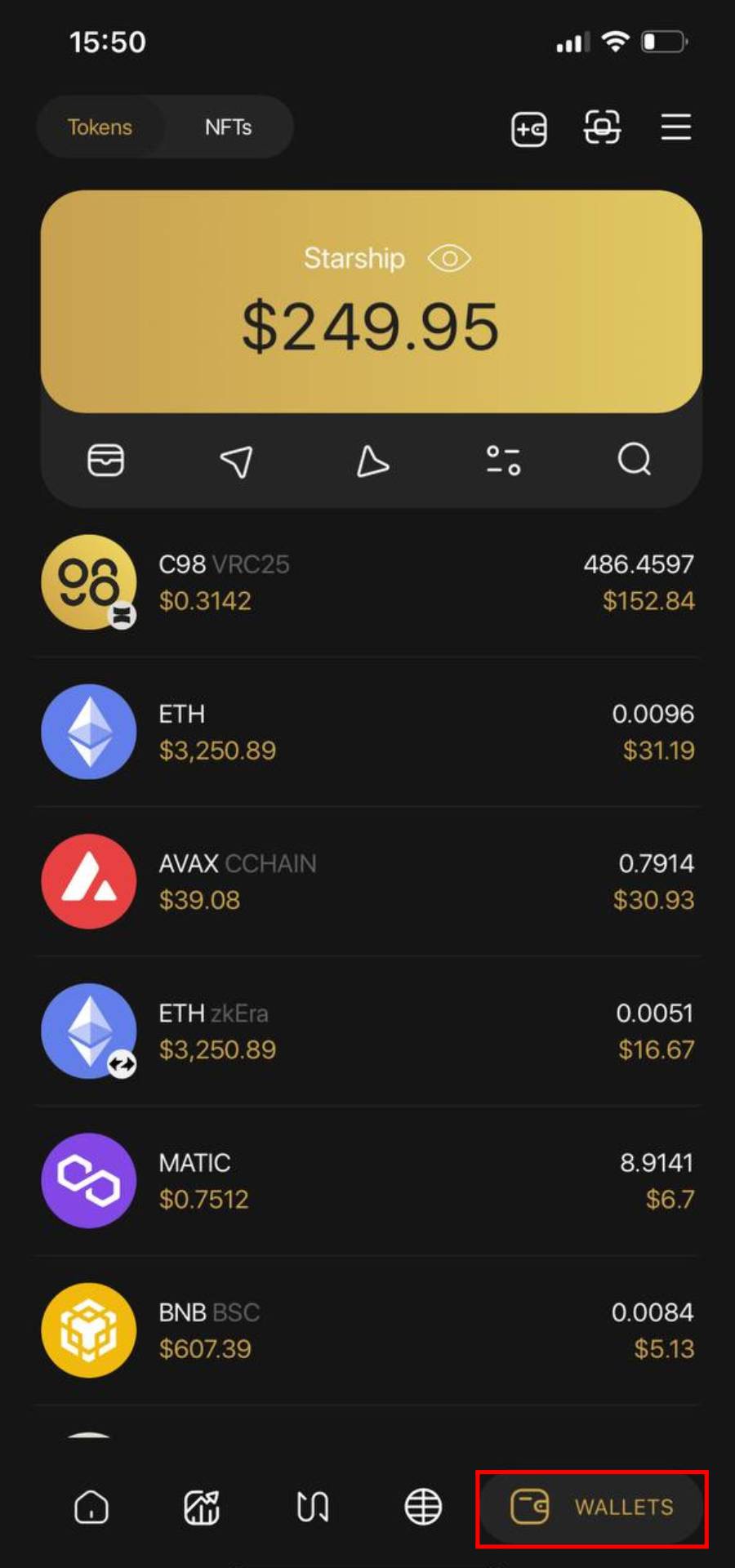
Task: Open the C98 VRC25 token row
Action: tap(367, 582)
